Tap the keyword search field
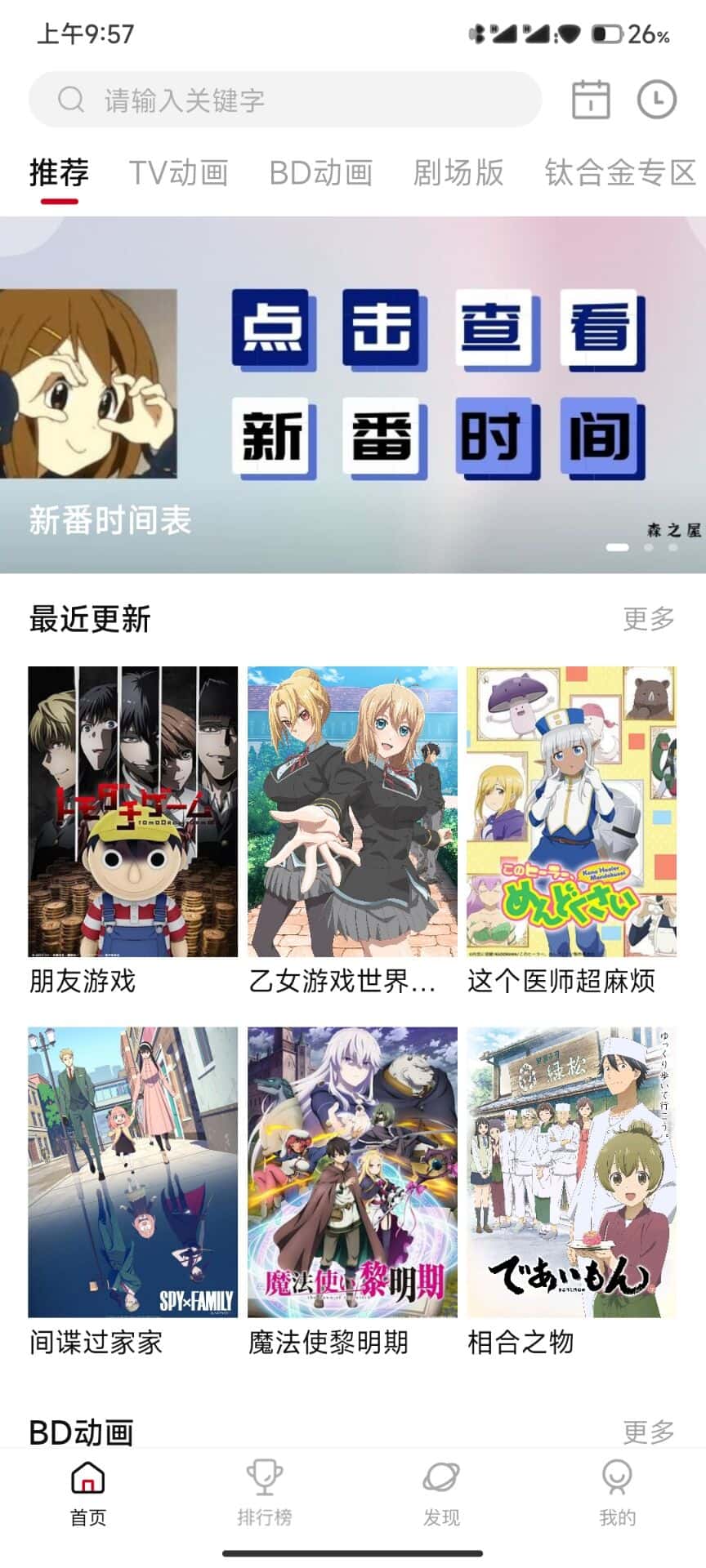Image resolution: width=706 pixels, height=1568 pixels. (x=284, y=100)
